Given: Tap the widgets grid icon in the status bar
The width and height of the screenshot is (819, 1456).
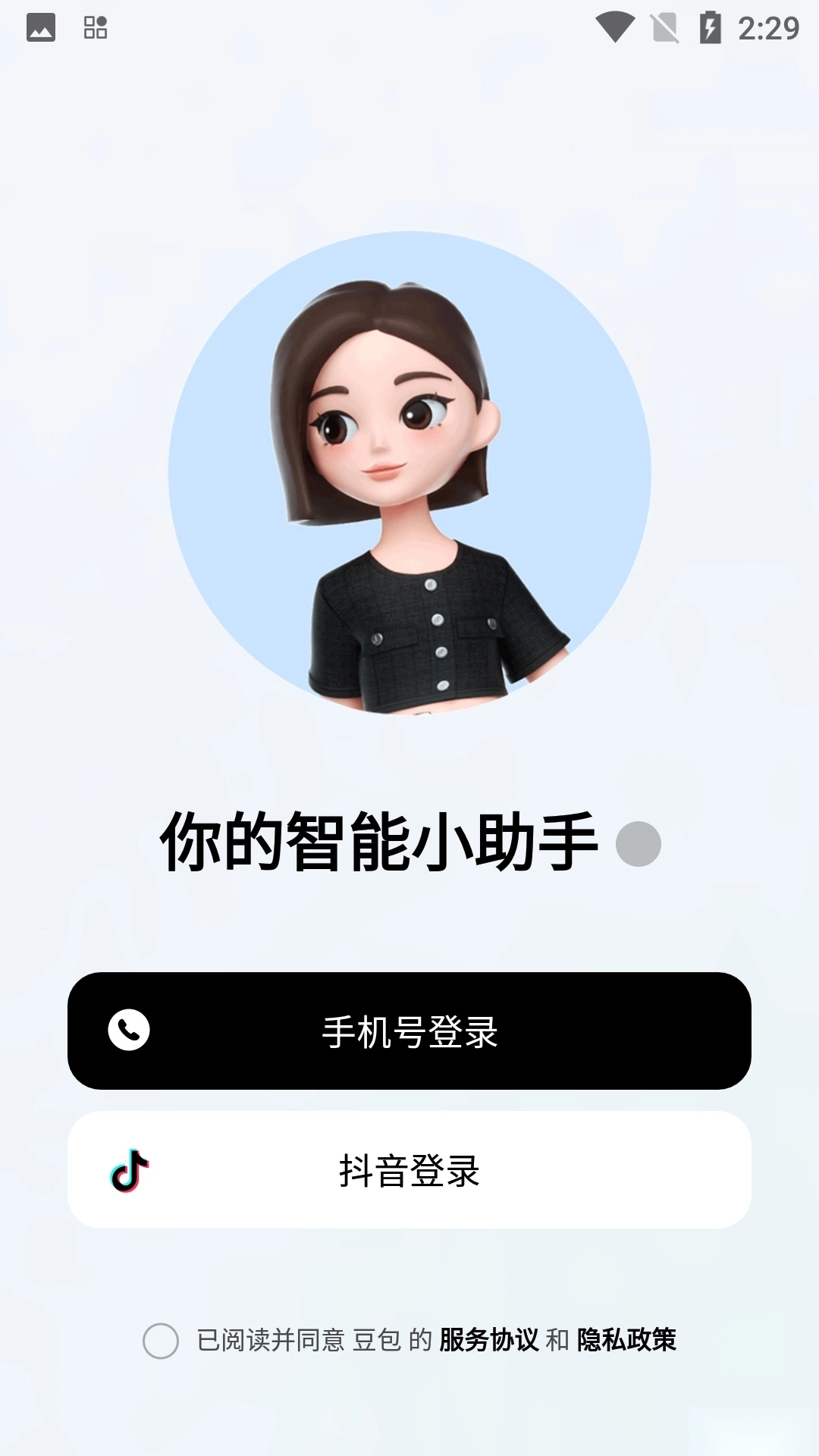Looking at the screenshot, I should [96, 27].
